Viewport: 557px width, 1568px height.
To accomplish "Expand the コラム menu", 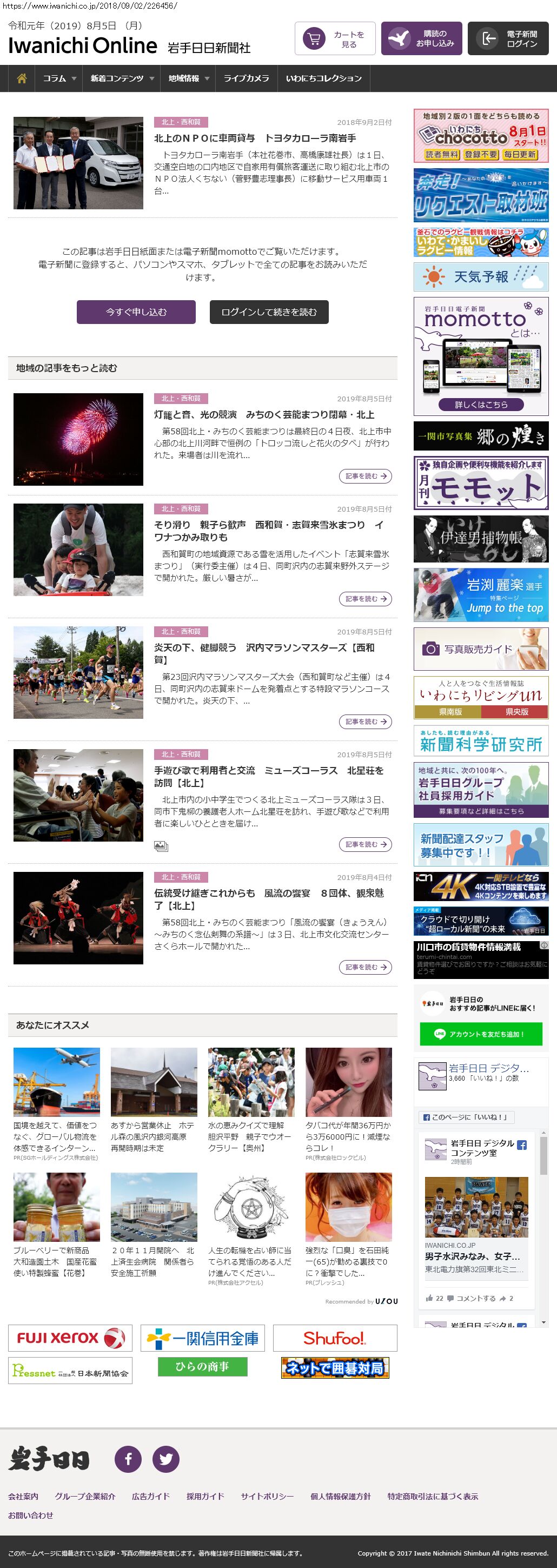I will click(59, 78).
